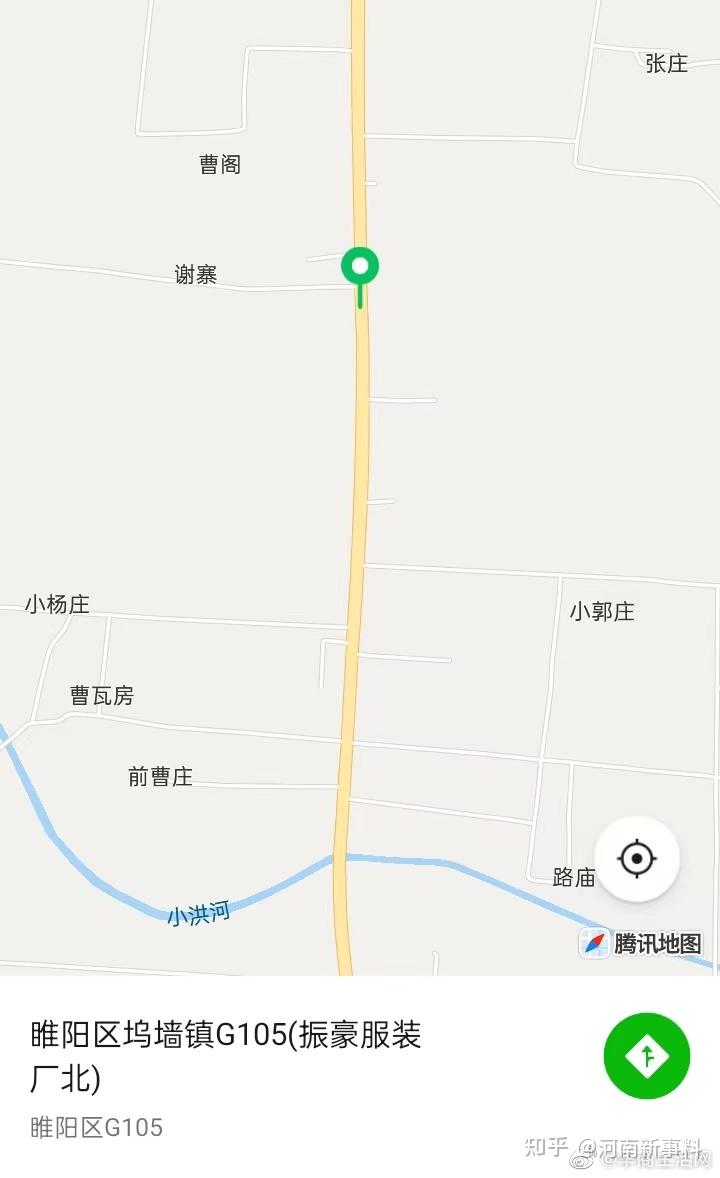The width and height of the screenshot is (720, 1178).
Task: Start navigation with the green directions button
Action: coord(646,1056)
